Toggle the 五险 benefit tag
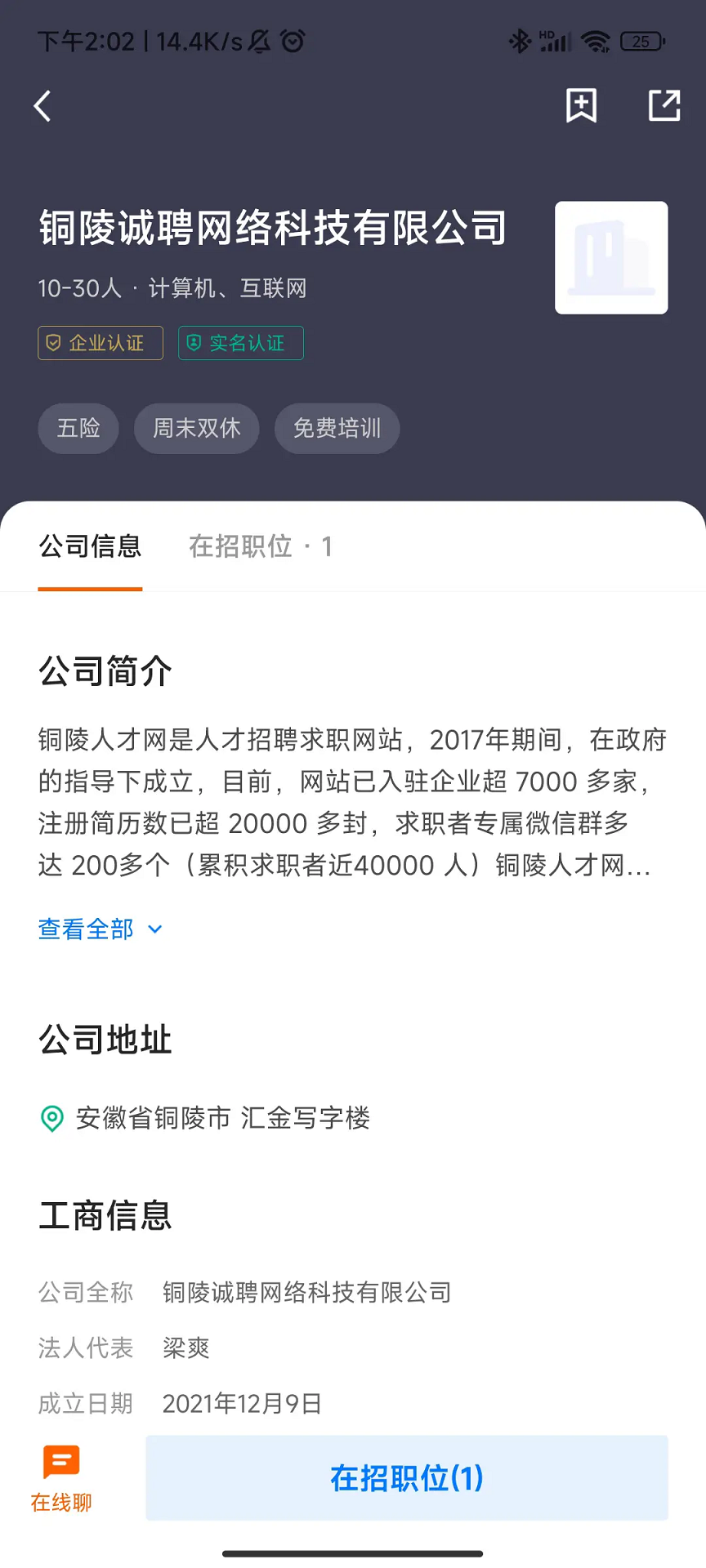 78,428
